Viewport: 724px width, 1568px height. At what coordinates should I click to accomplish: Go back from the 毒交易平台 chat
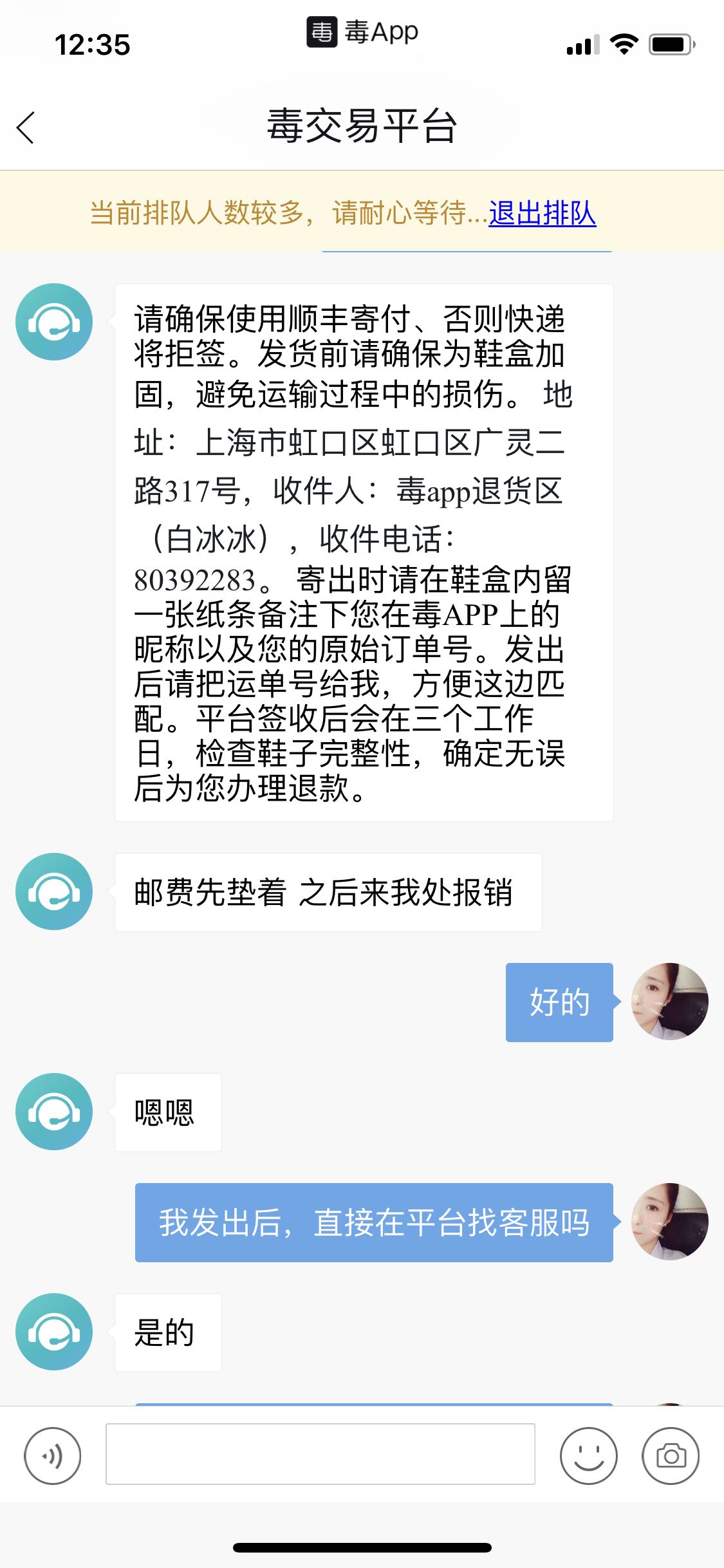click(x=26, y=127)
